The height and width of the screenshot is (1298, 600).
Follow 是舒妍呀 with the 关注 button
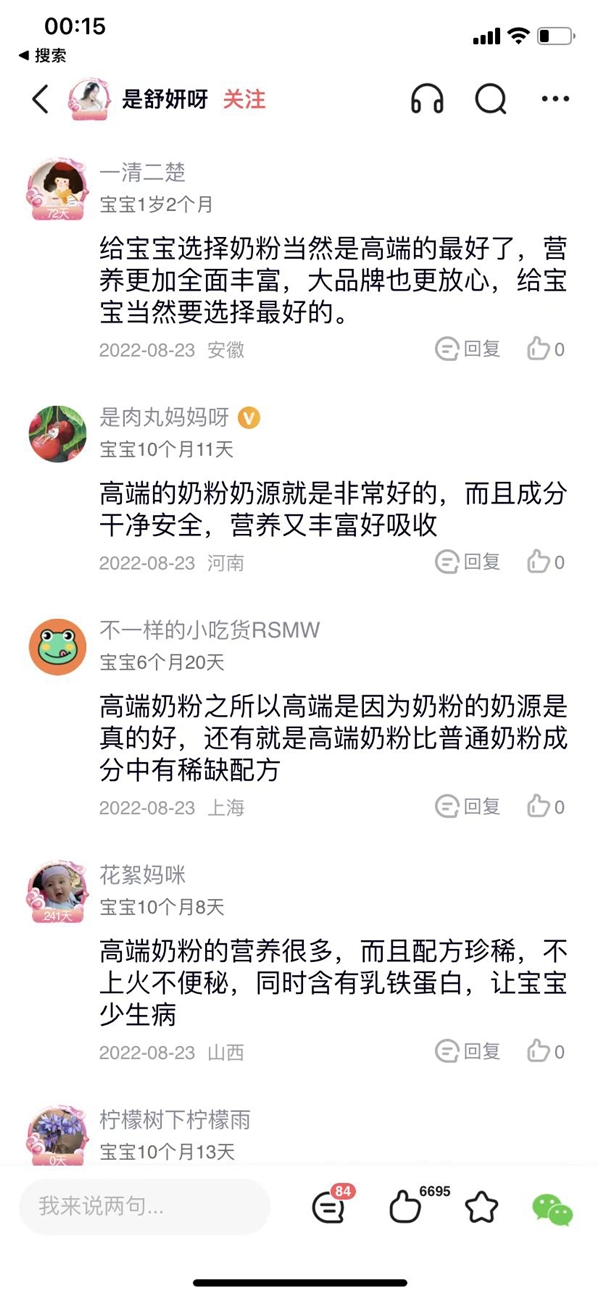(244, 99)
